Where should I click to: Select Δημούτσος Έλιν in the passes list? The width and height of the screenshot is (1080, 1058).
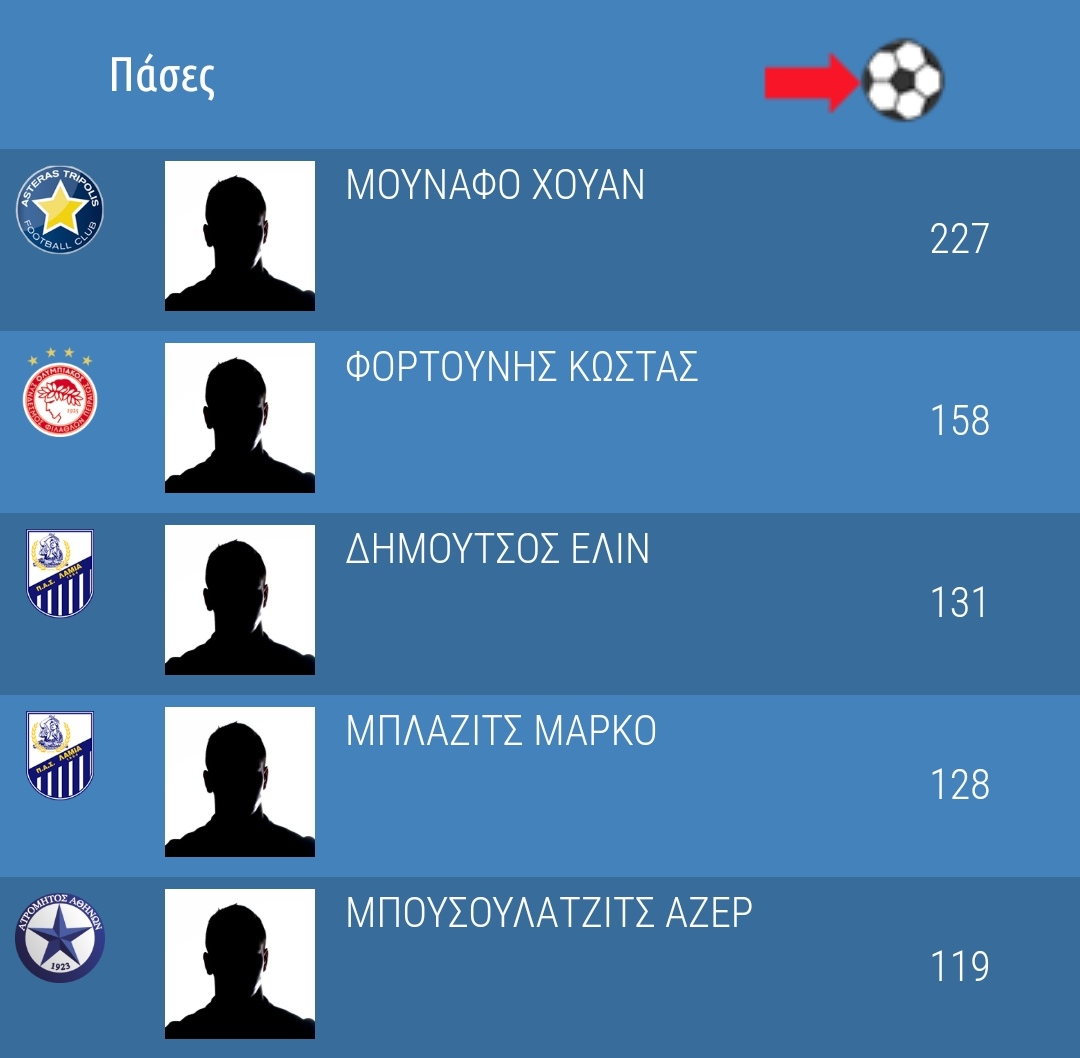tap(540, 602)
